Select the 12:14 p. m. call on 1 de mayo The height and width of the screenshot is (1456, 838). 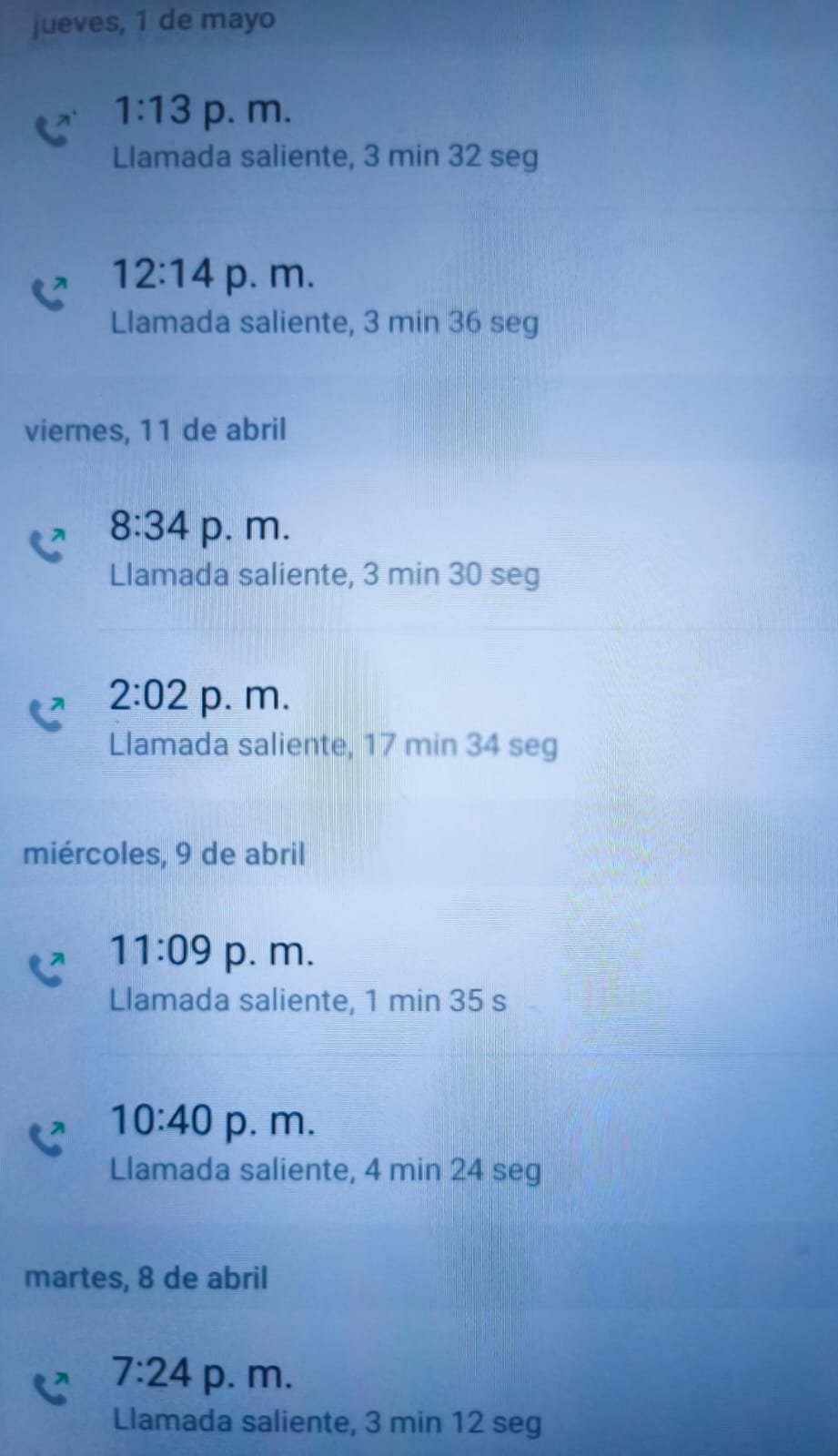tap(324, 296)
